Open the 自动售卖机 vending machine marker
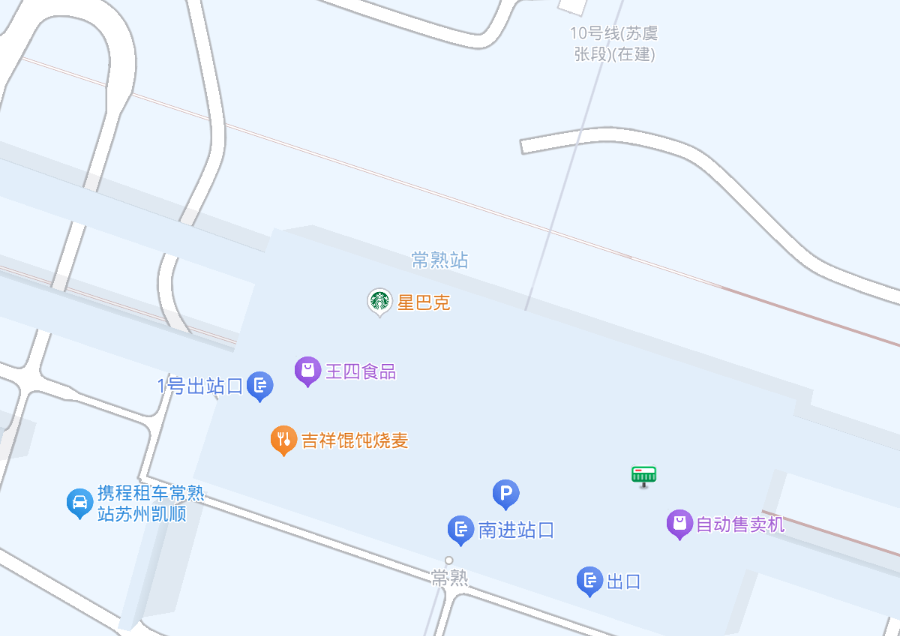Screen dimensions: 900x636 click(x=680, y=522)
